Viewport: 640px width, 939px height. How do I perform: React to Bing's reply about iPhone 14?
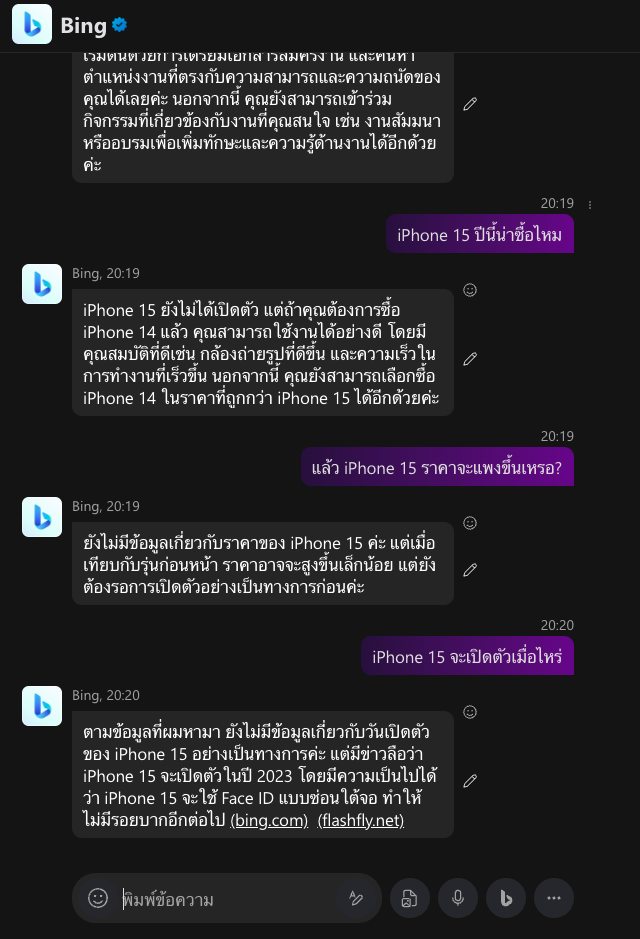pos(470,290)
